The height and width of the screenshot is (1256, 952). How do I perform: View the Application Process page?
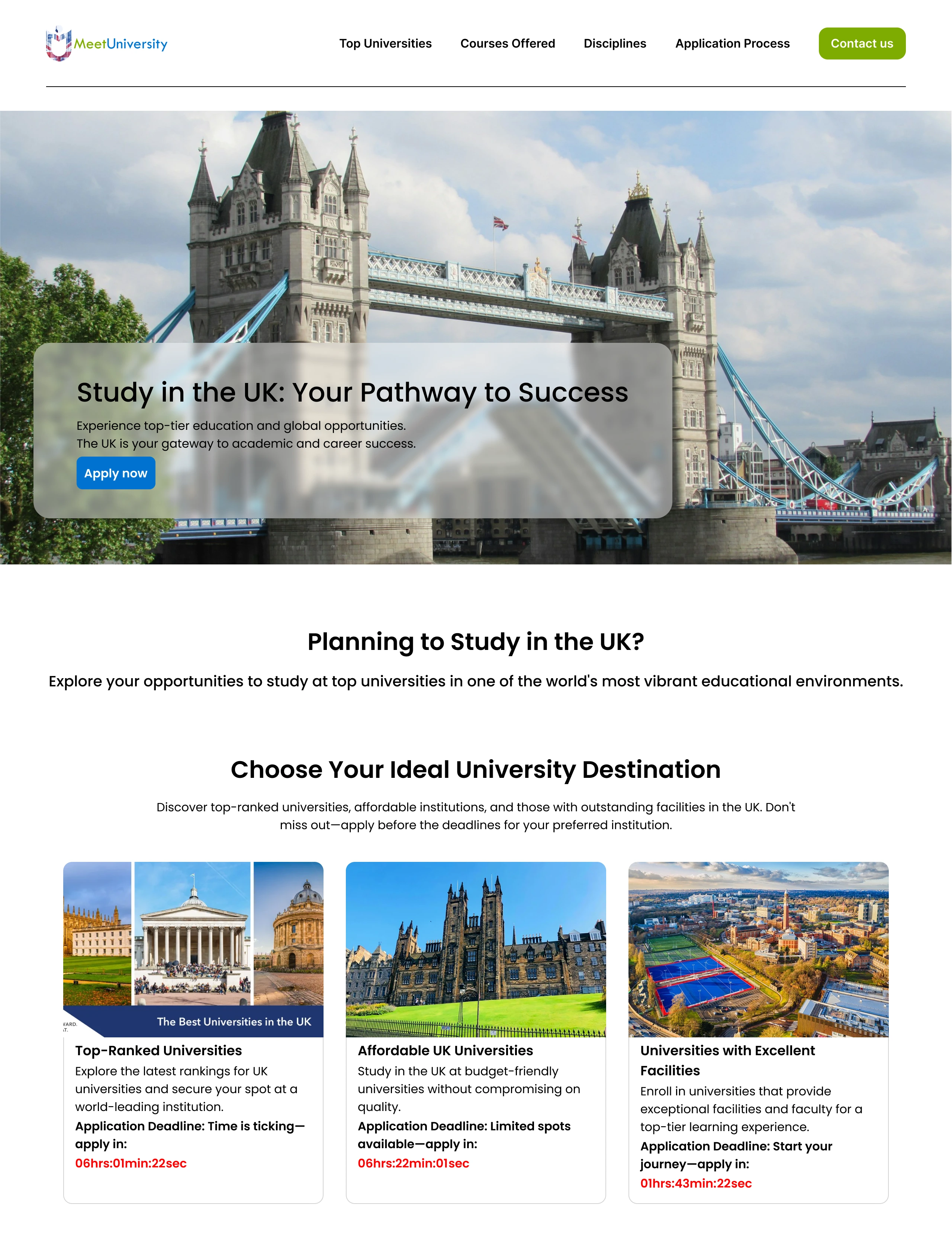[731, 44]
